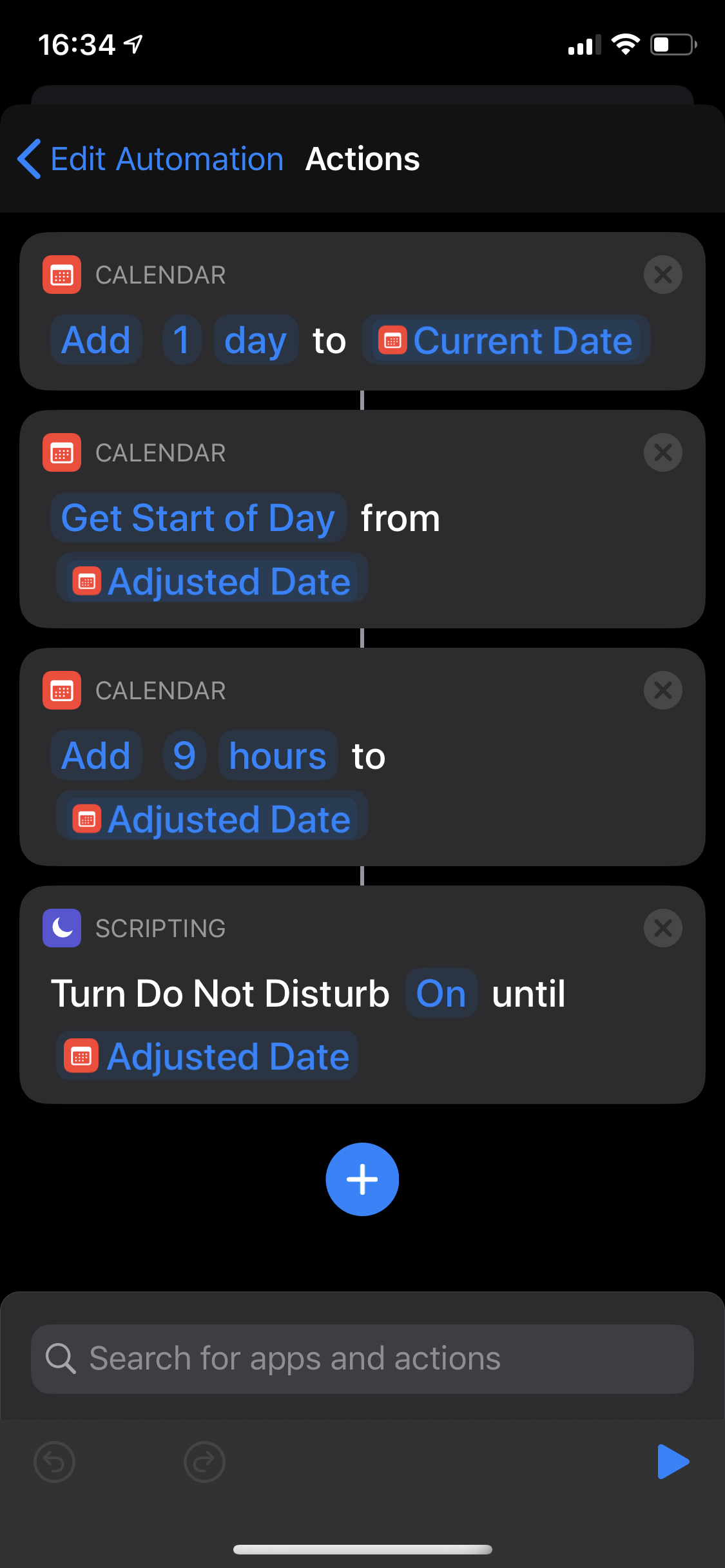The width and height of the screenshot is (725, 1568).
Task: Run the automation with the play button
Action: pyautogui.click(x=673, y=1462)
